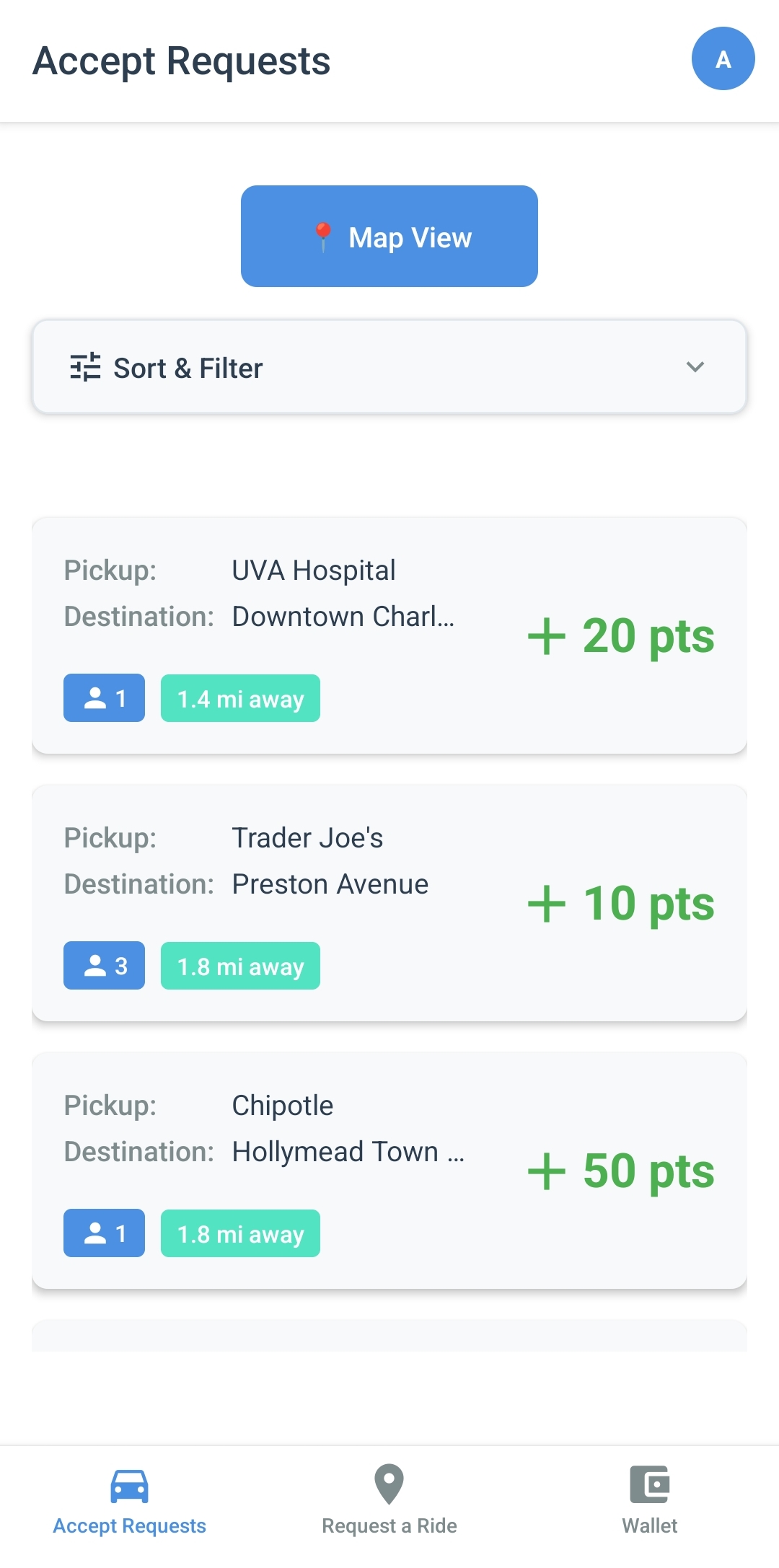Tap the 1.4 mi away distance badge
Viewport: 779px width, 1568px height.
pos(240,697)
